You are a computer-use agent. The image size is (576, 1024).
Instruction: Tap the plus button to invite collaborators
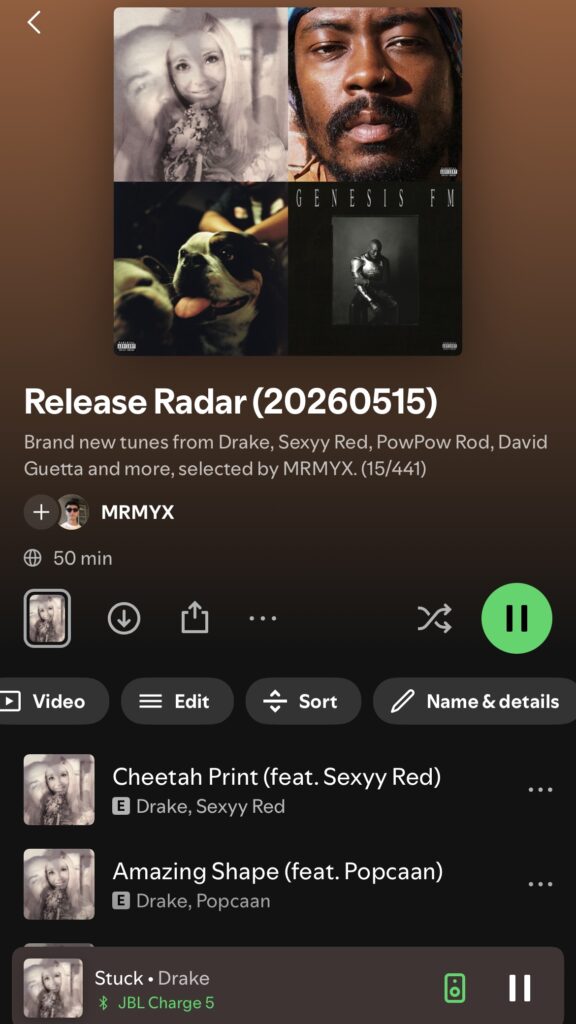point(41,512)
